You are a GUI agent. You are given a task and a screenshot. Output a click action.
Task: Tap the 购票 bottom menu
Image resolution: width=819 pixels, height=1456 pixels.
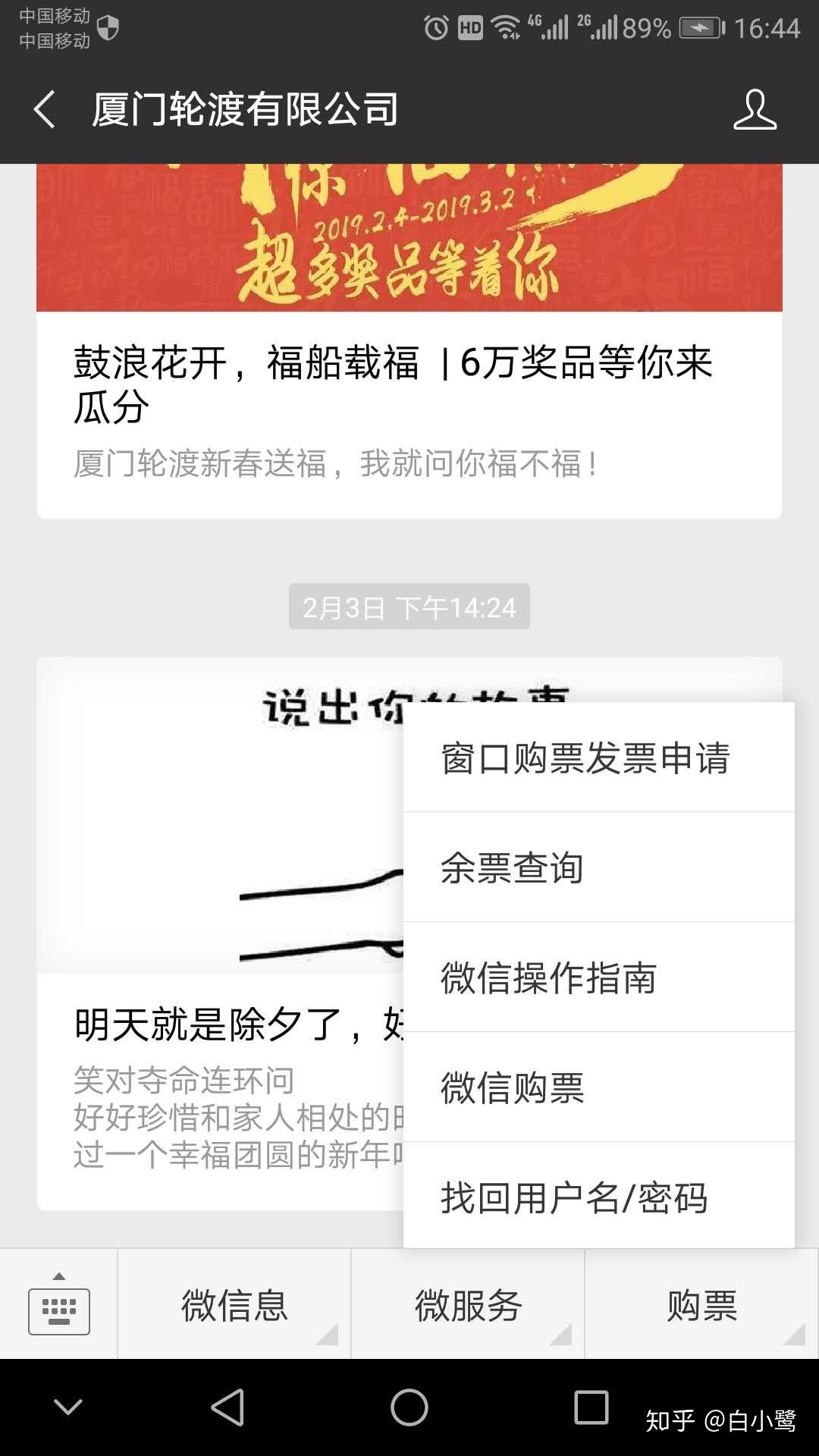click(702, 1304)
